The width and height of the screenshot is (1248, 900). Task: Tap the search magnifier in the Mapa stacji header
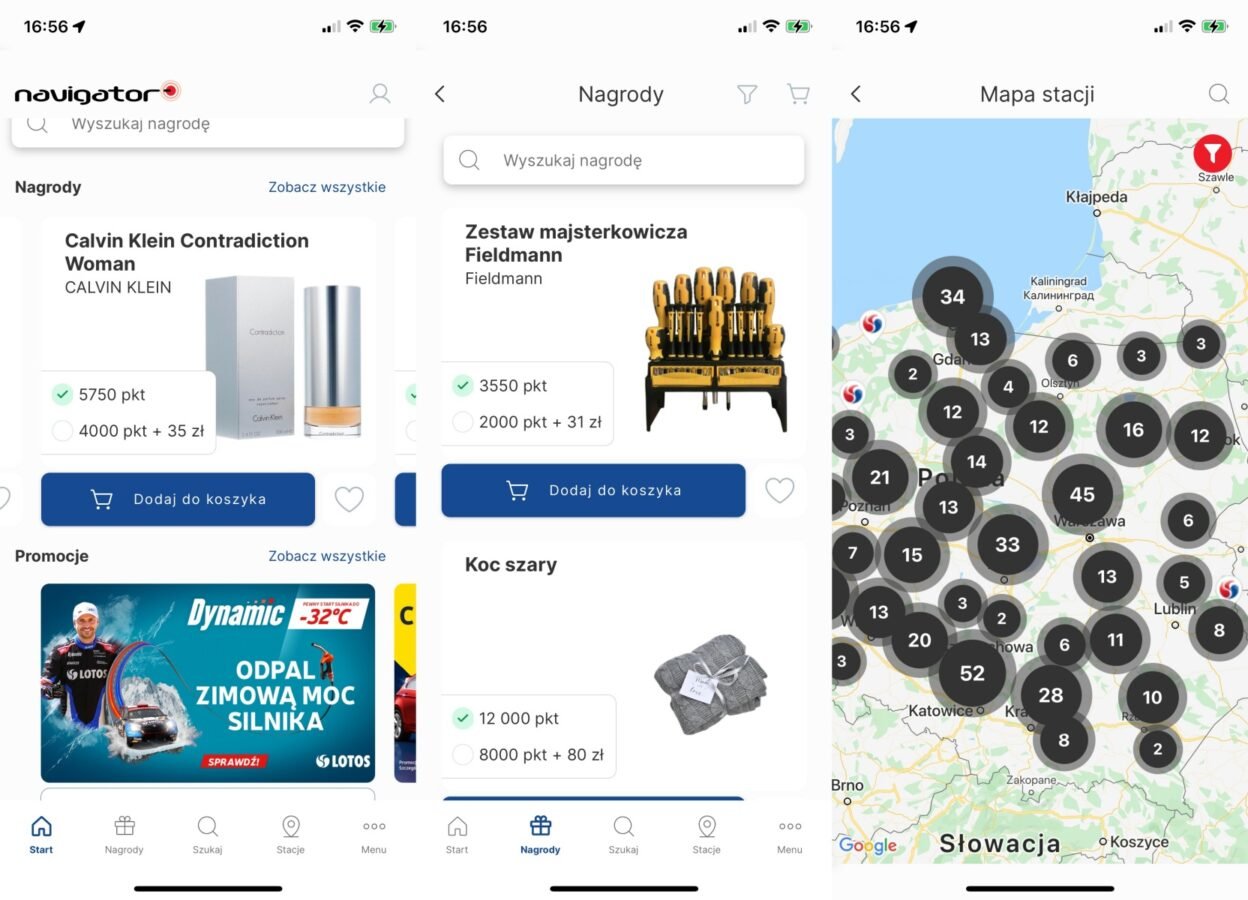click(x=1218, y=94)
